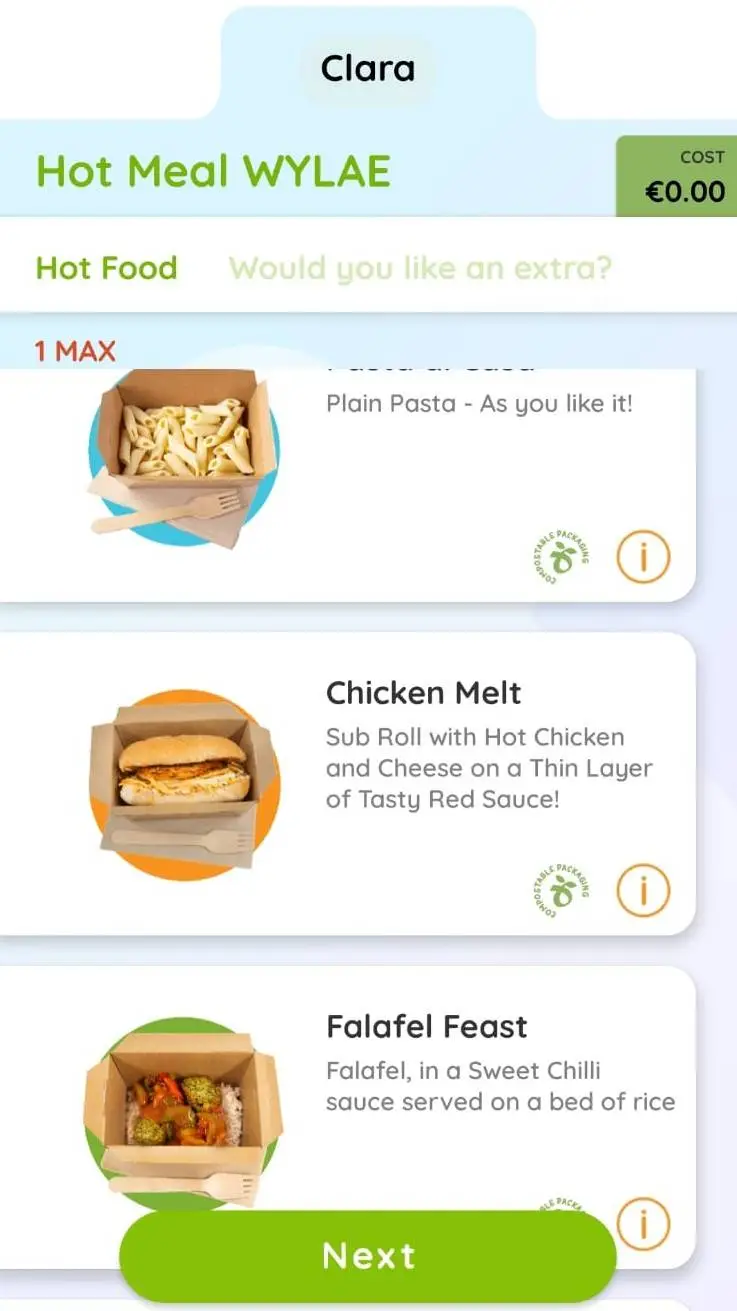Tap the Next button
The image size is (737, 1311).
(367, 1256)
